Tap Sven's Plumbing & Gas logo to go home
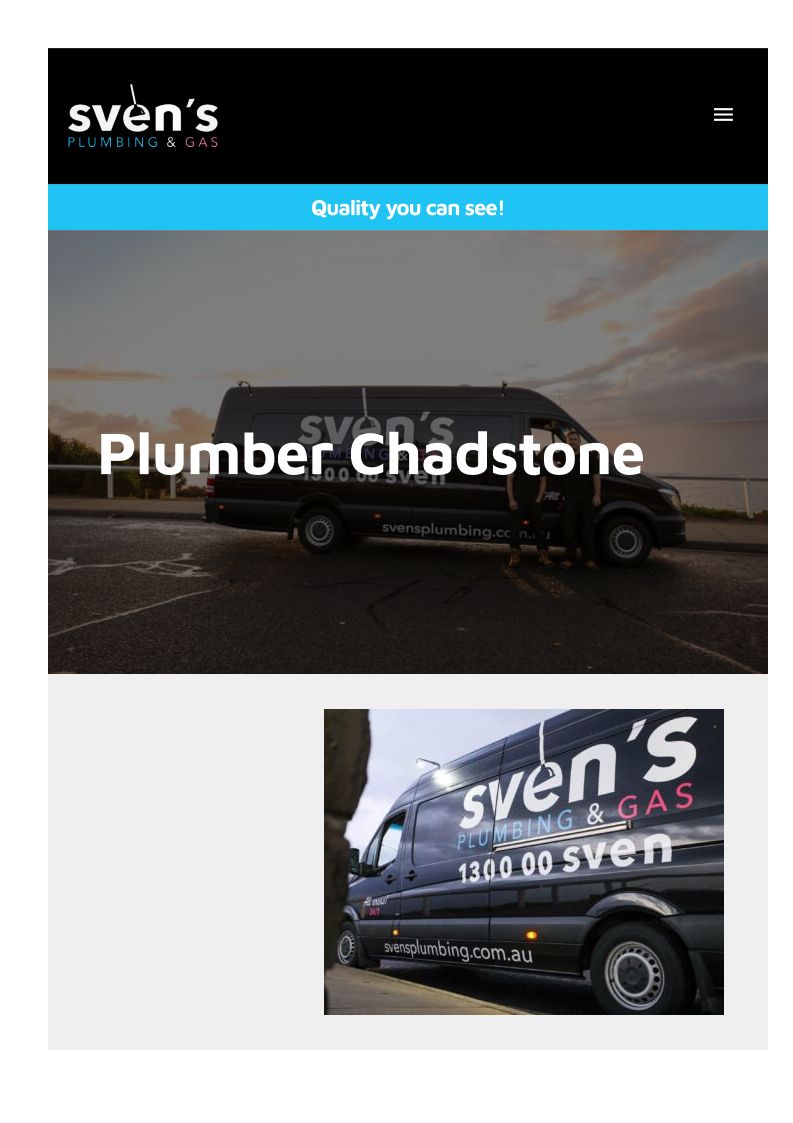This screenshot has height=1123, width=793. (x=143, y=118)
